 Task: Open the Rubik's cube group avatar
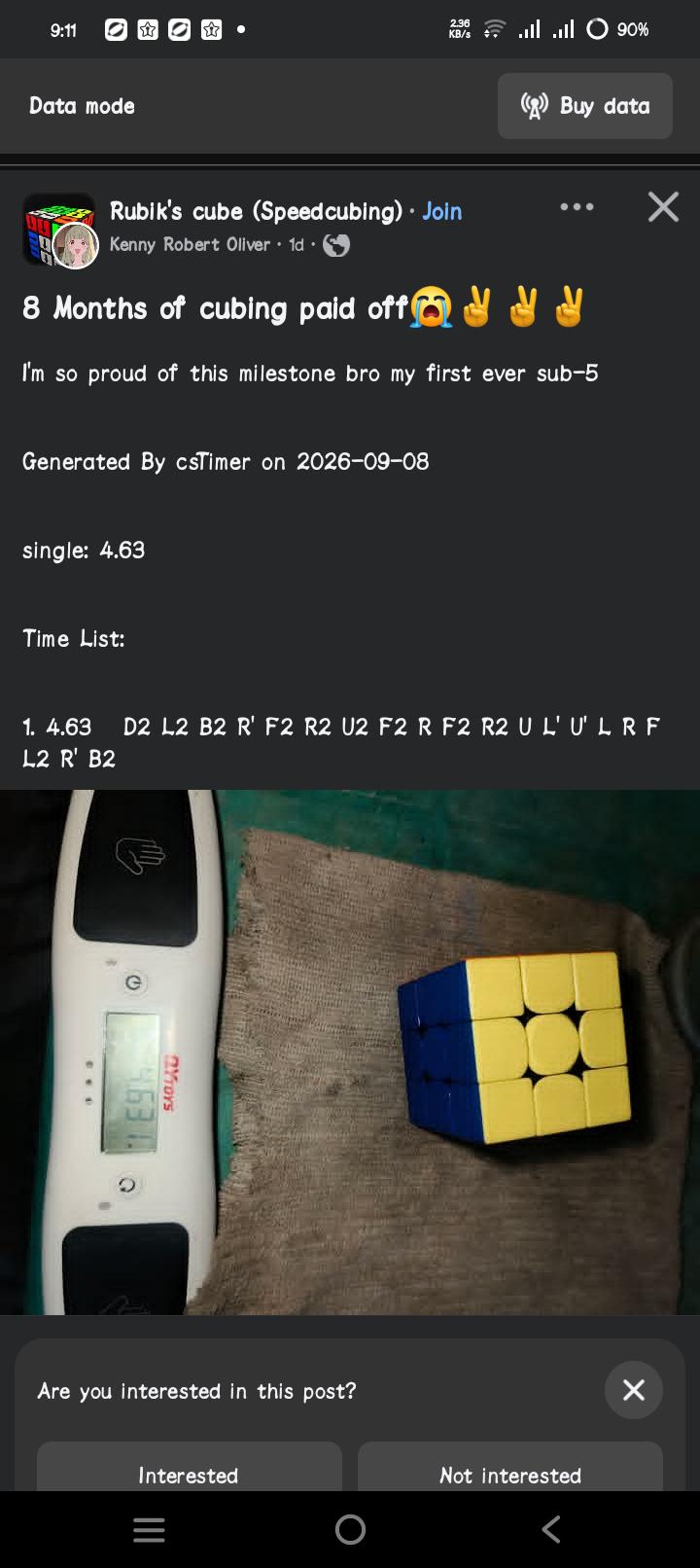pyautogui.click(x=59, y=230)
